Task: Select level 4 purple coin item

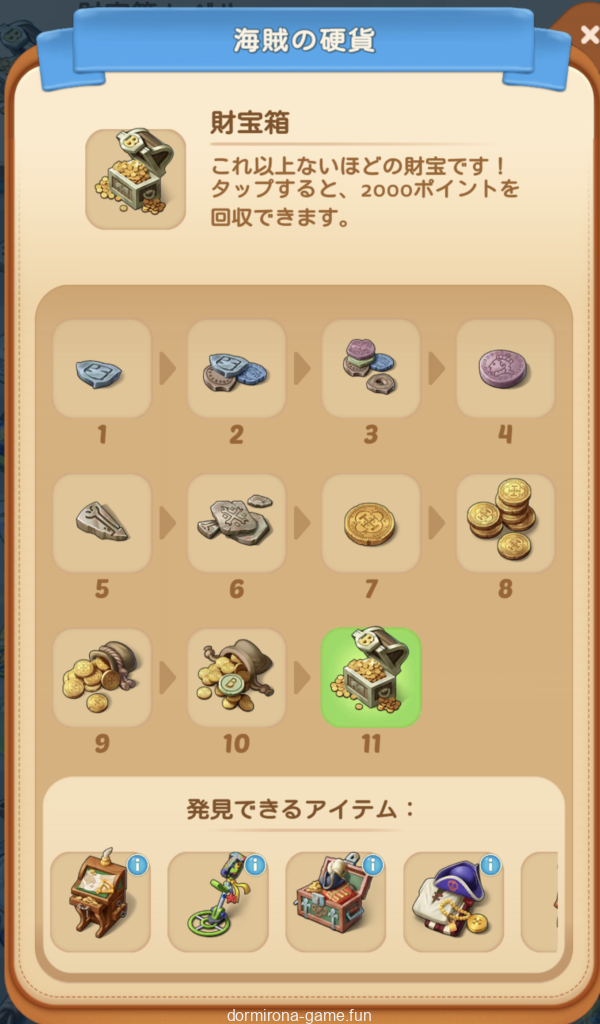Action: click(x=505, y=369)
